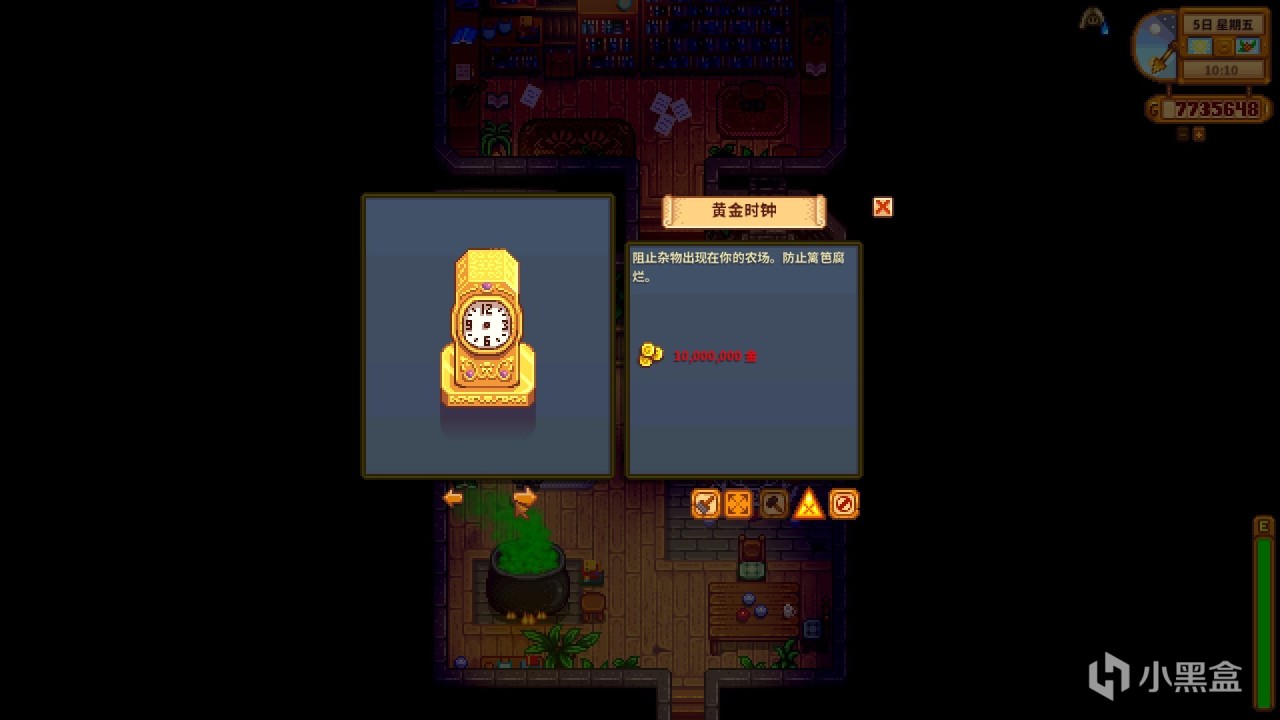Tap the hammer build button
Image resolution: width=1280 pixels, height=720 pixels.
(x=773, y=504)
